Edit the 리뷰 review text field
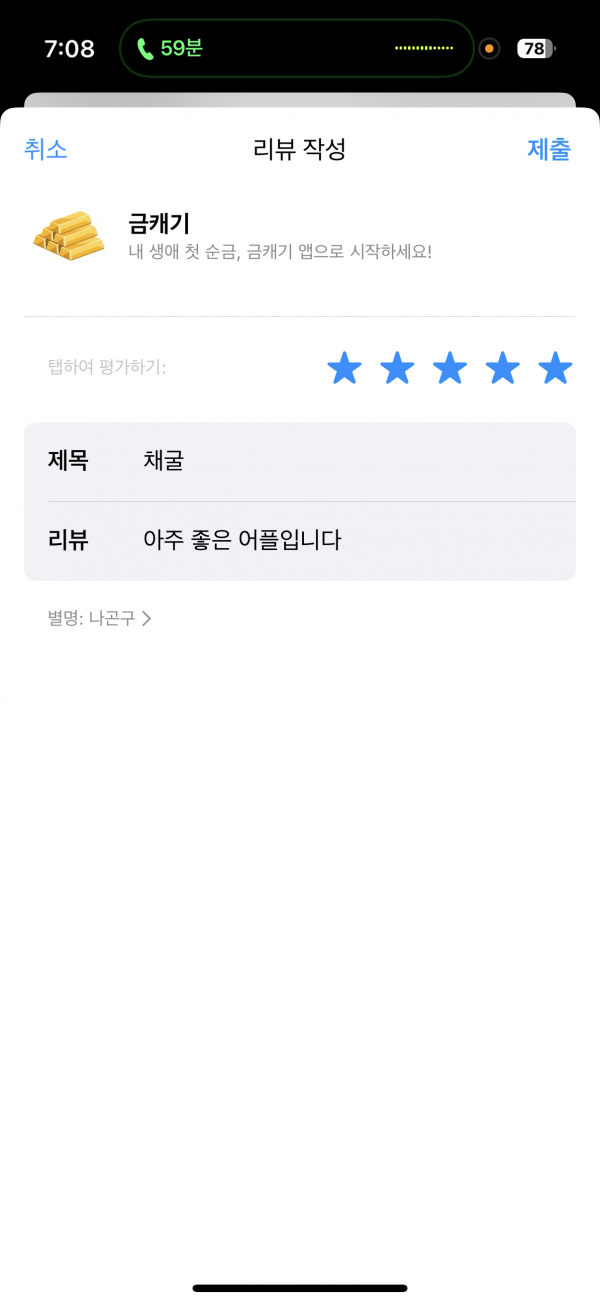600x1304 pixels. (x=300, y=541)
